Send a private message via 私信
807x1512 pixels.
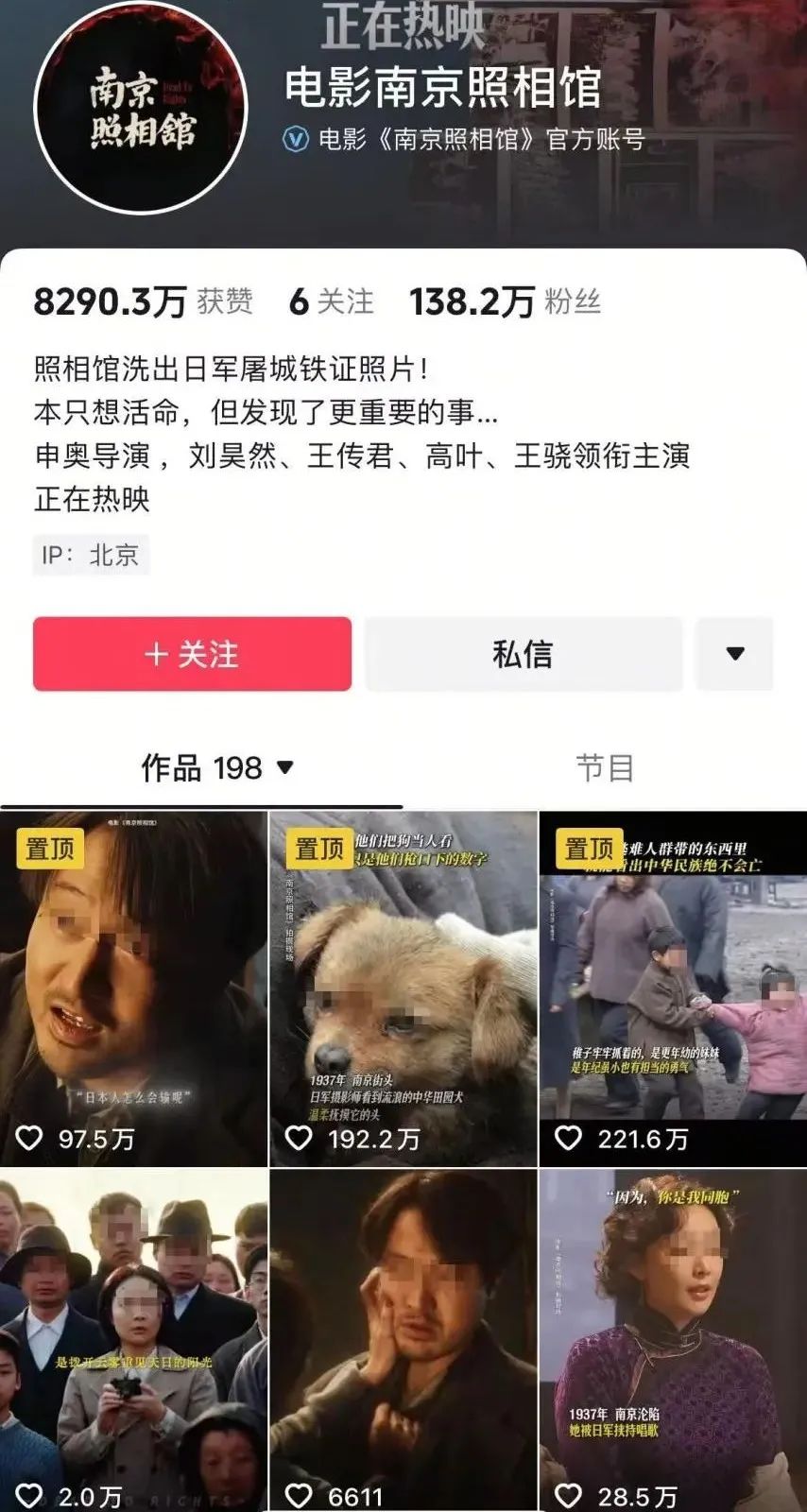coord(523,654)
